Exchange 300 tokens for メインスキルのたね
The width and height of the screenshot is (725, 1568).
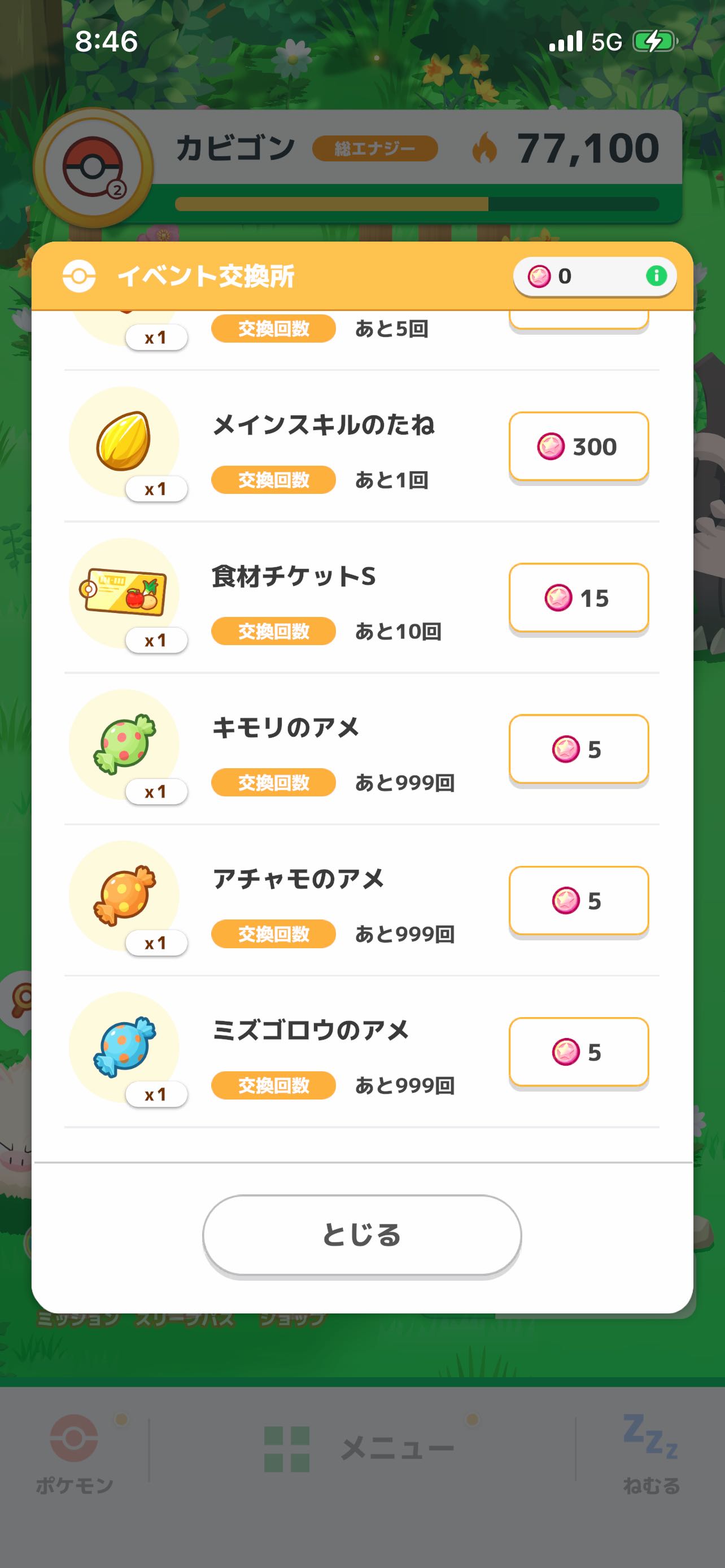[x=578, y=446]
